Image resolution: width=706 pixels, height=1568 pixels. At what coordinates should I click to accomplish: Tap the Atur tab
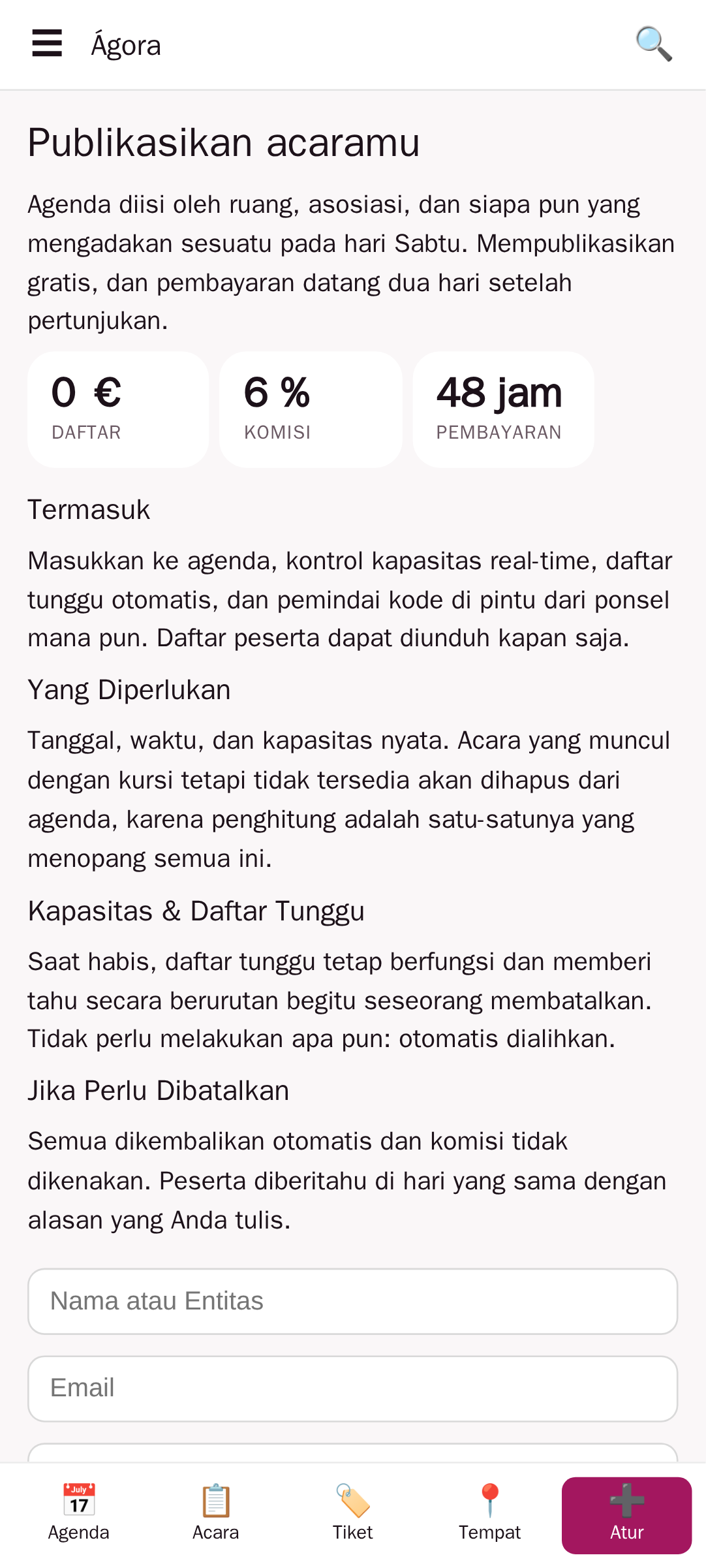tap(626, 1515)
